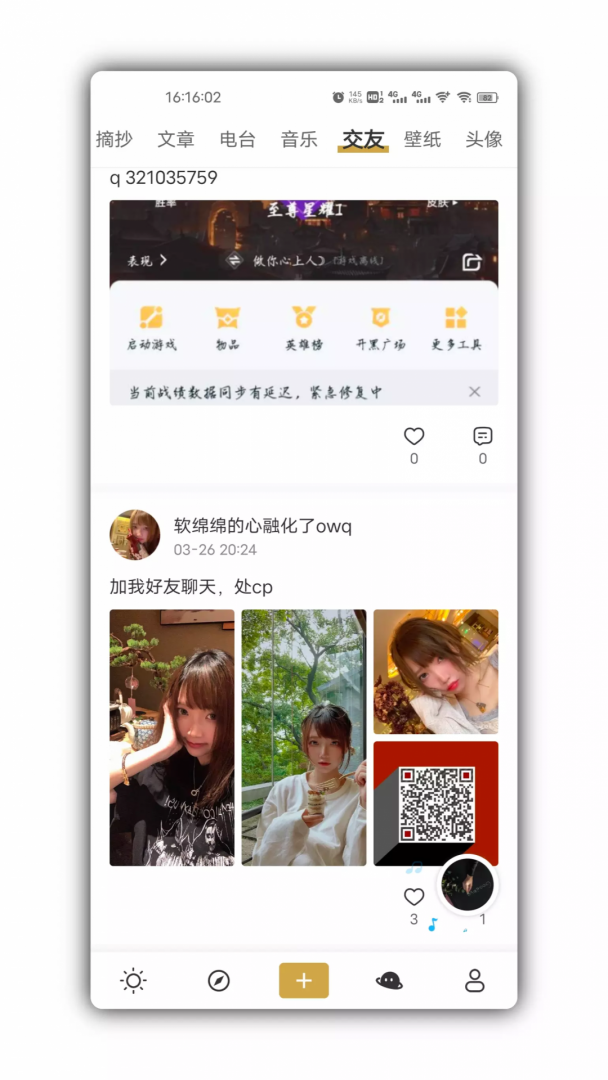This screenshot has height=1080, width=608.
Task: View the first photo with the bonsai
Action: [x=172, y=737]
